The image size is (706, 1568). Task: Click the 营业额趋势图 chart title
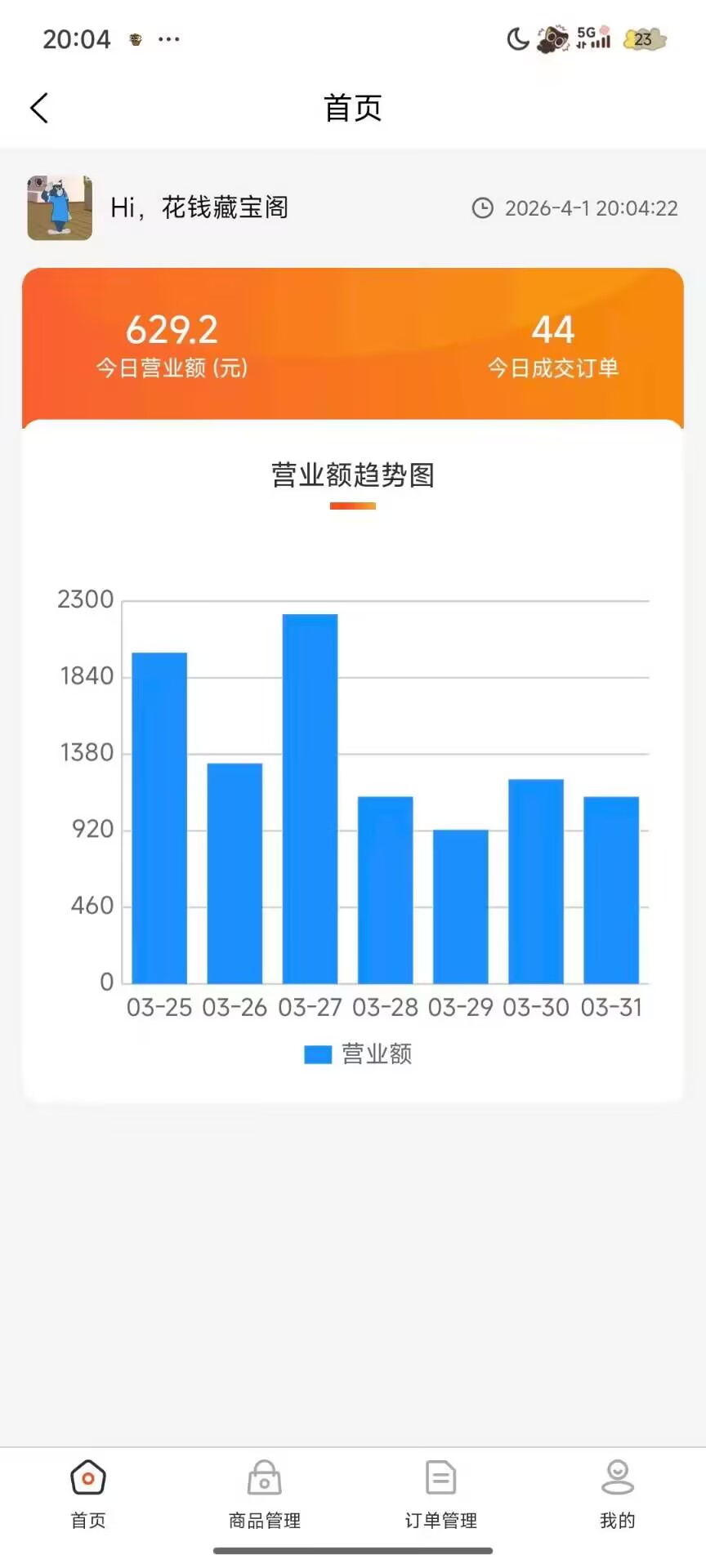[352, 475]
